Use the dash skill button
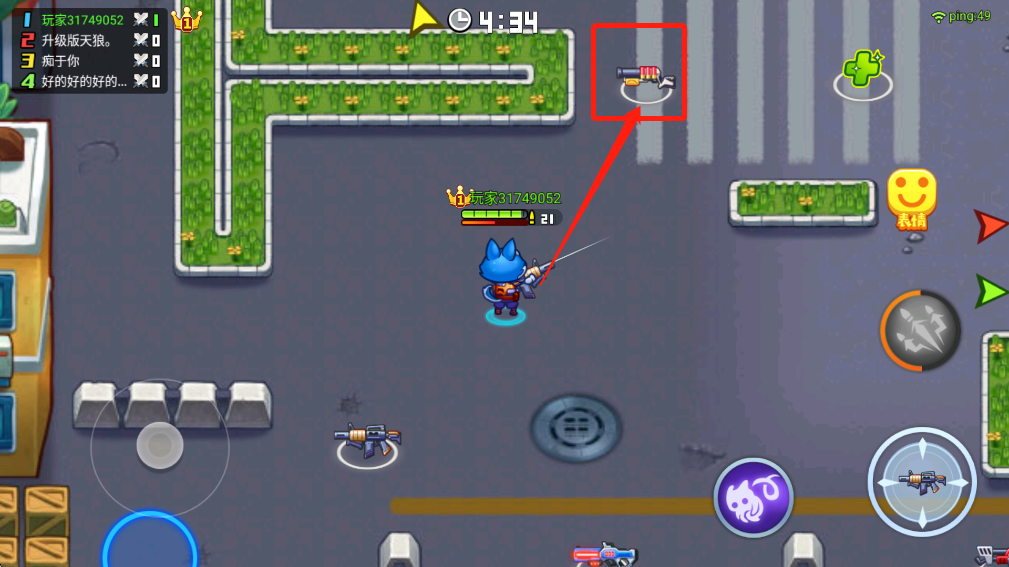This screenshot has width=1009, height=567. coord(920,331)
